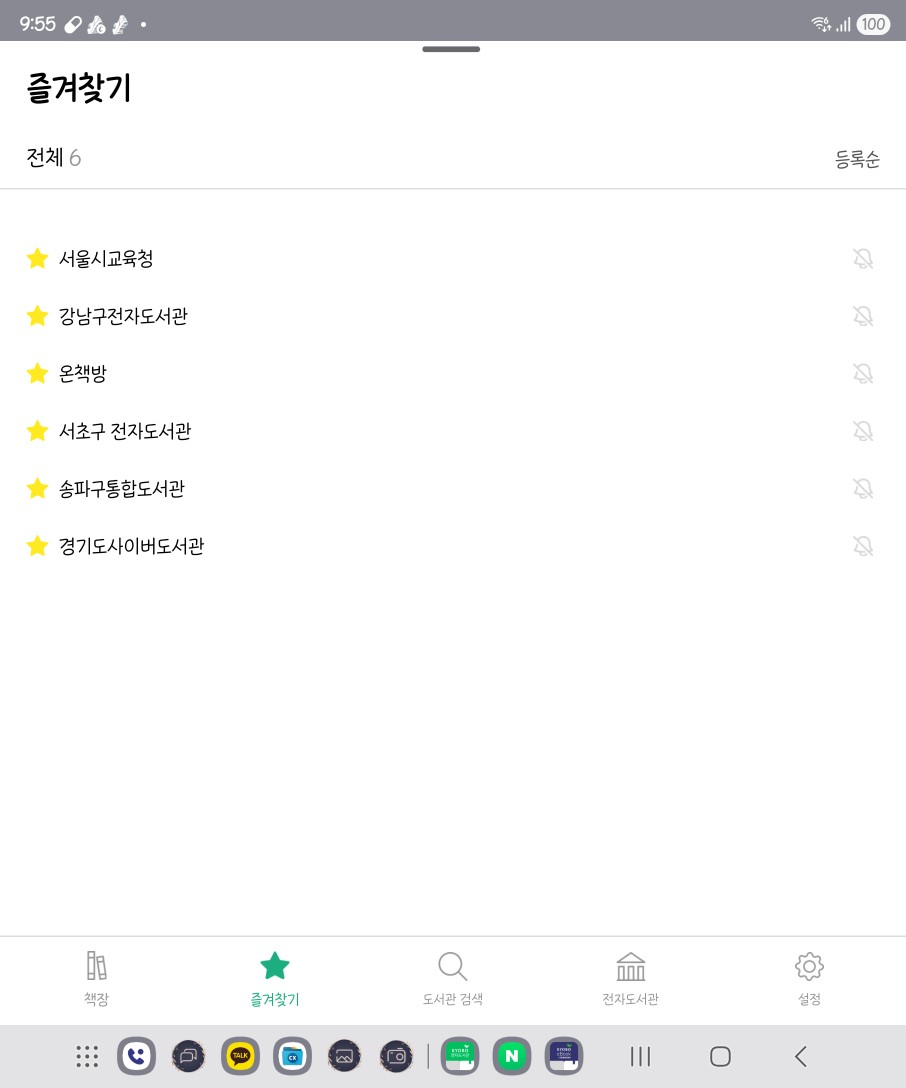Enable notifications for 강남구전자도서관
The width and height of the screenshot is (906, 1088).
863,316
